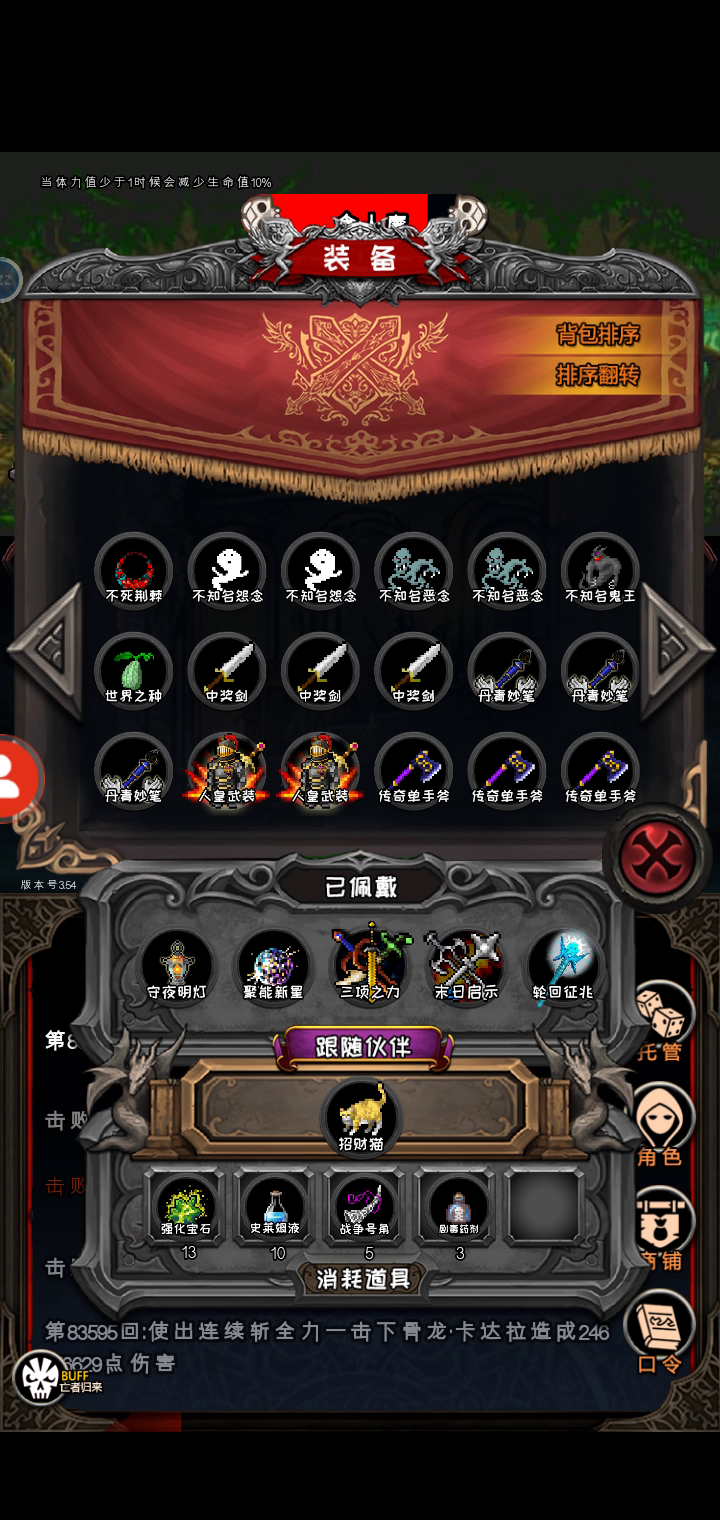Open equipped item 聚能新星
This screenshot has height=1520, width=720.
click(x=273, y=967)
